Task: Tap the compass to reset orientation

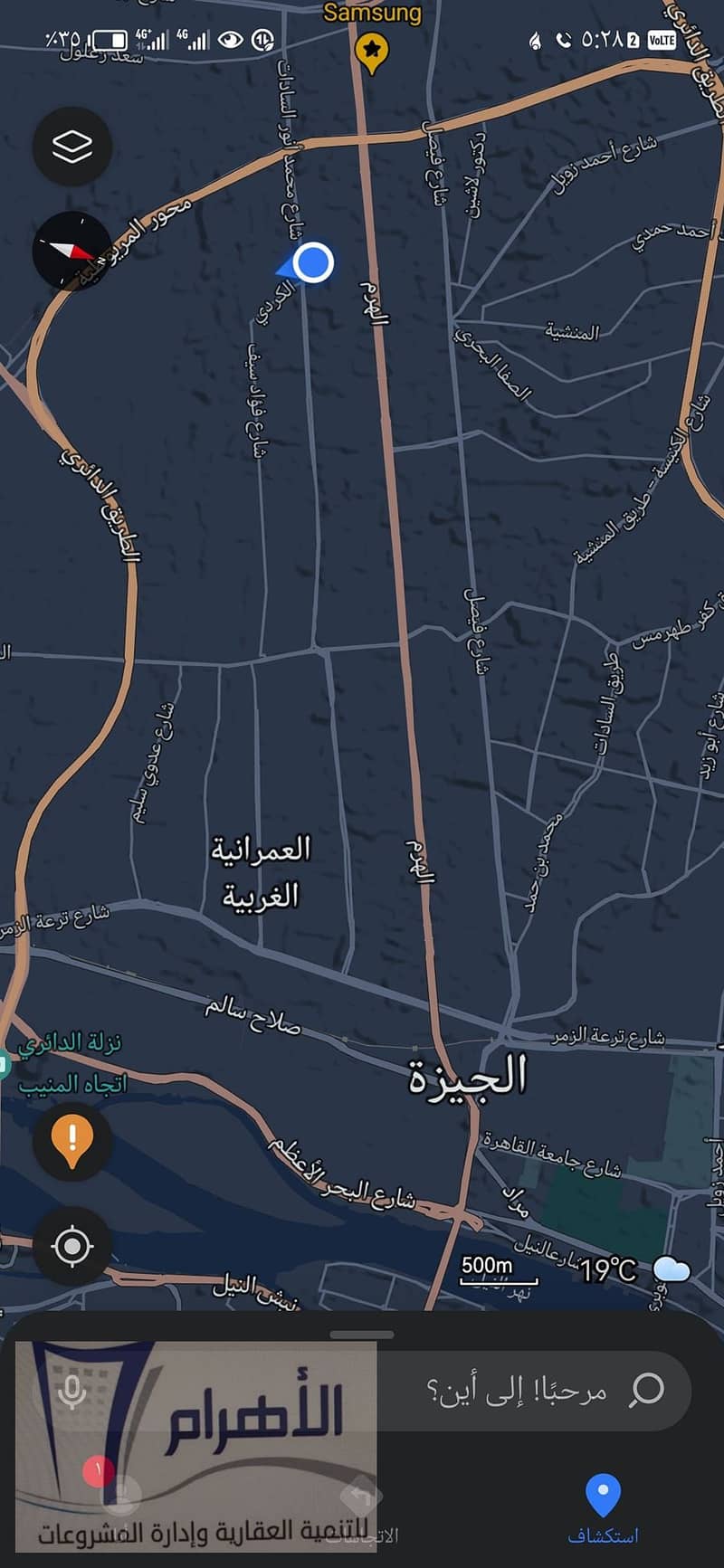Action: tap(72, 251)
